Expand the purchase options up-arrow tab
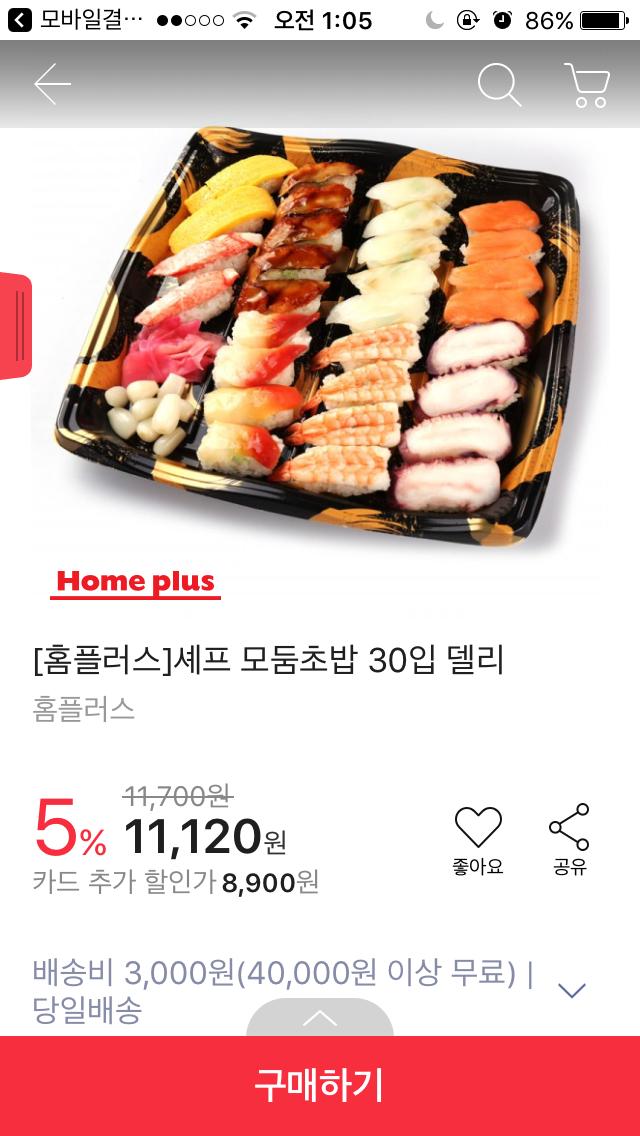Screen dimensions: 640x1136 (320, 1017)
